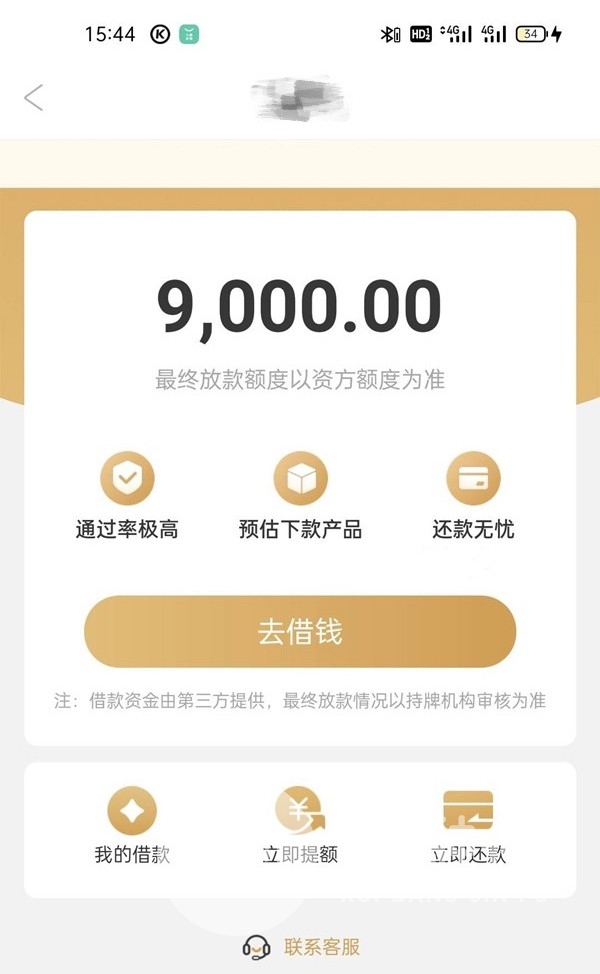Contact support via 联系客服
This screenshot has width=600, height=974.
tap(301, 947)
